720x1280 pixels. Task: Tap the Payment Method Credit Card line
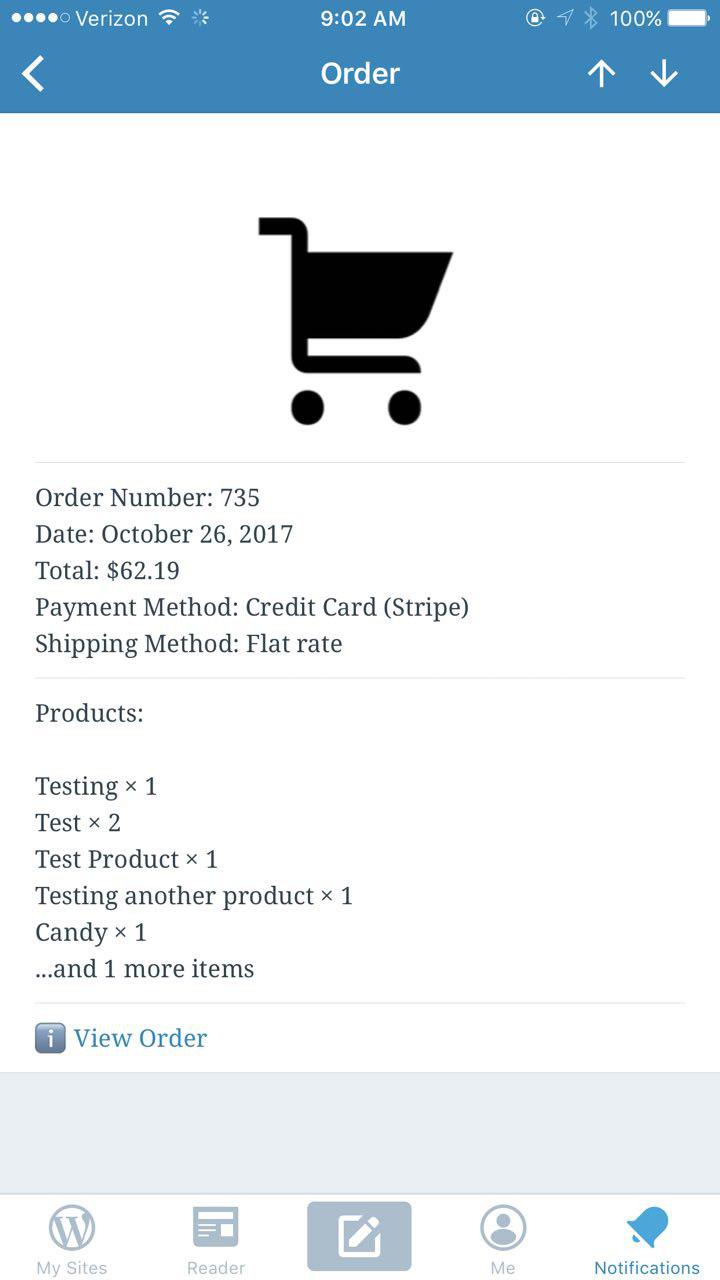(x=252, y=607)
